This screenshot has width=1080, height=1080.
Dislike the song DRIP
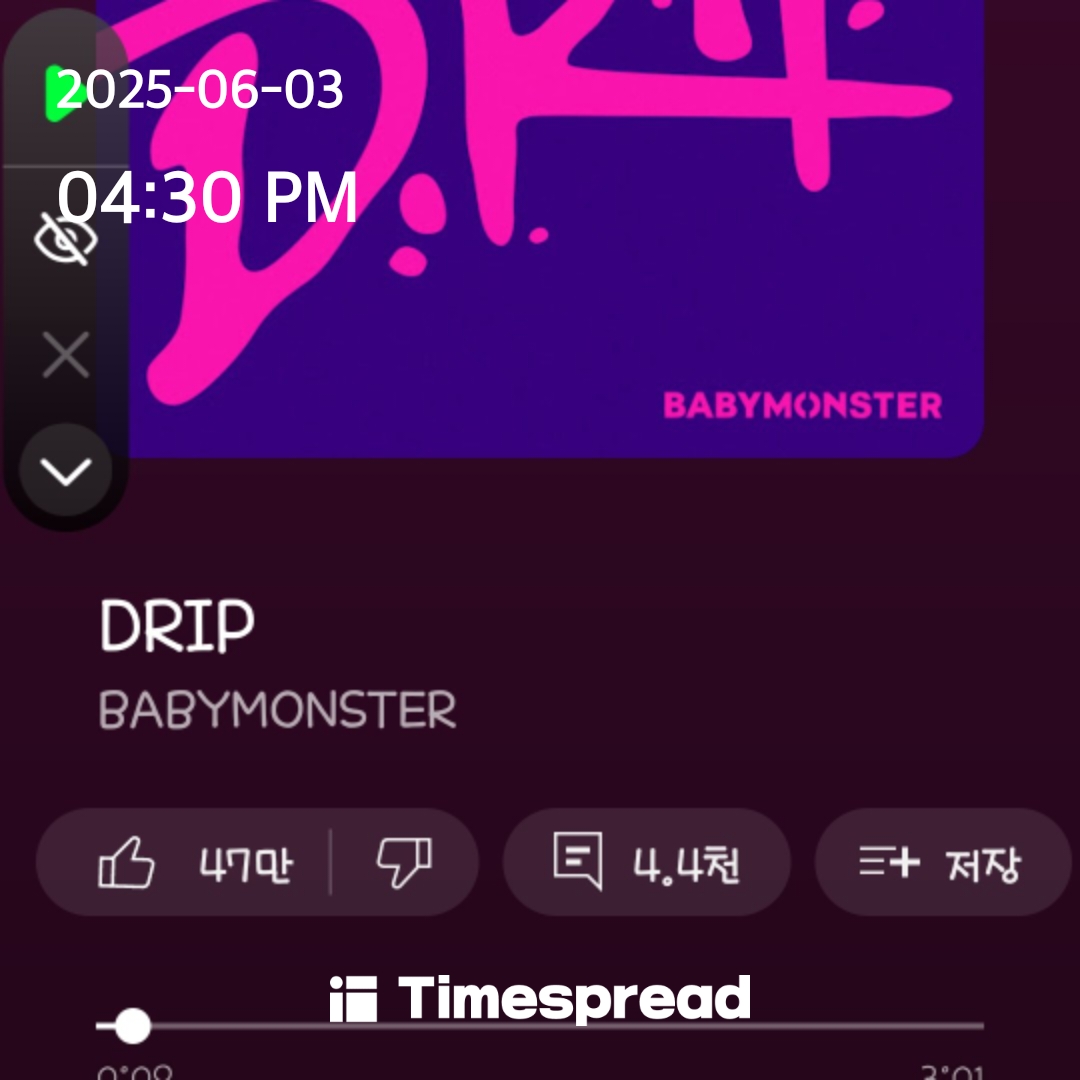pos(404,863)
